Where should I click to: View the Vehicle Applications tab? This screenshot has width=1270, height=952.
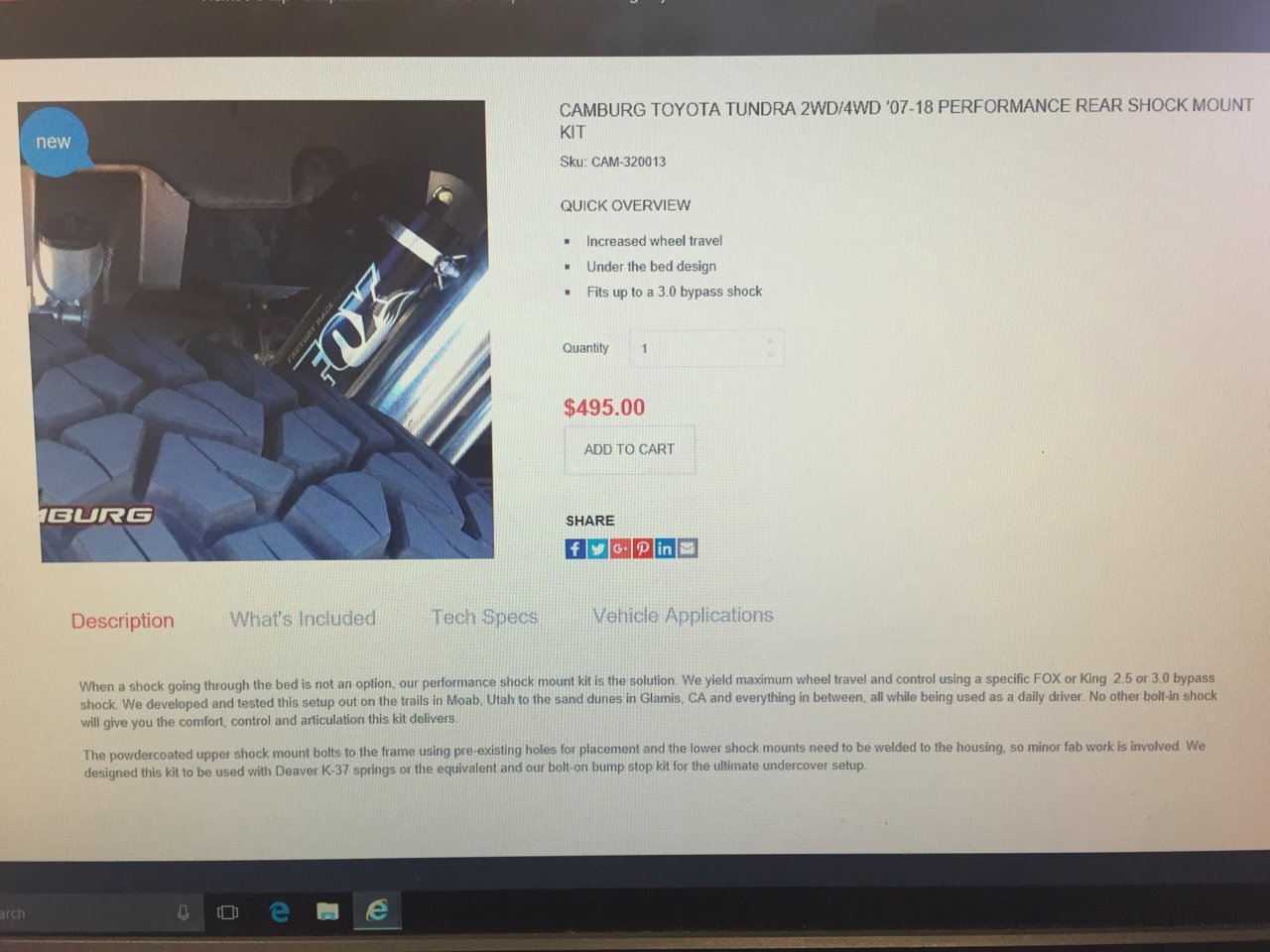683,615
